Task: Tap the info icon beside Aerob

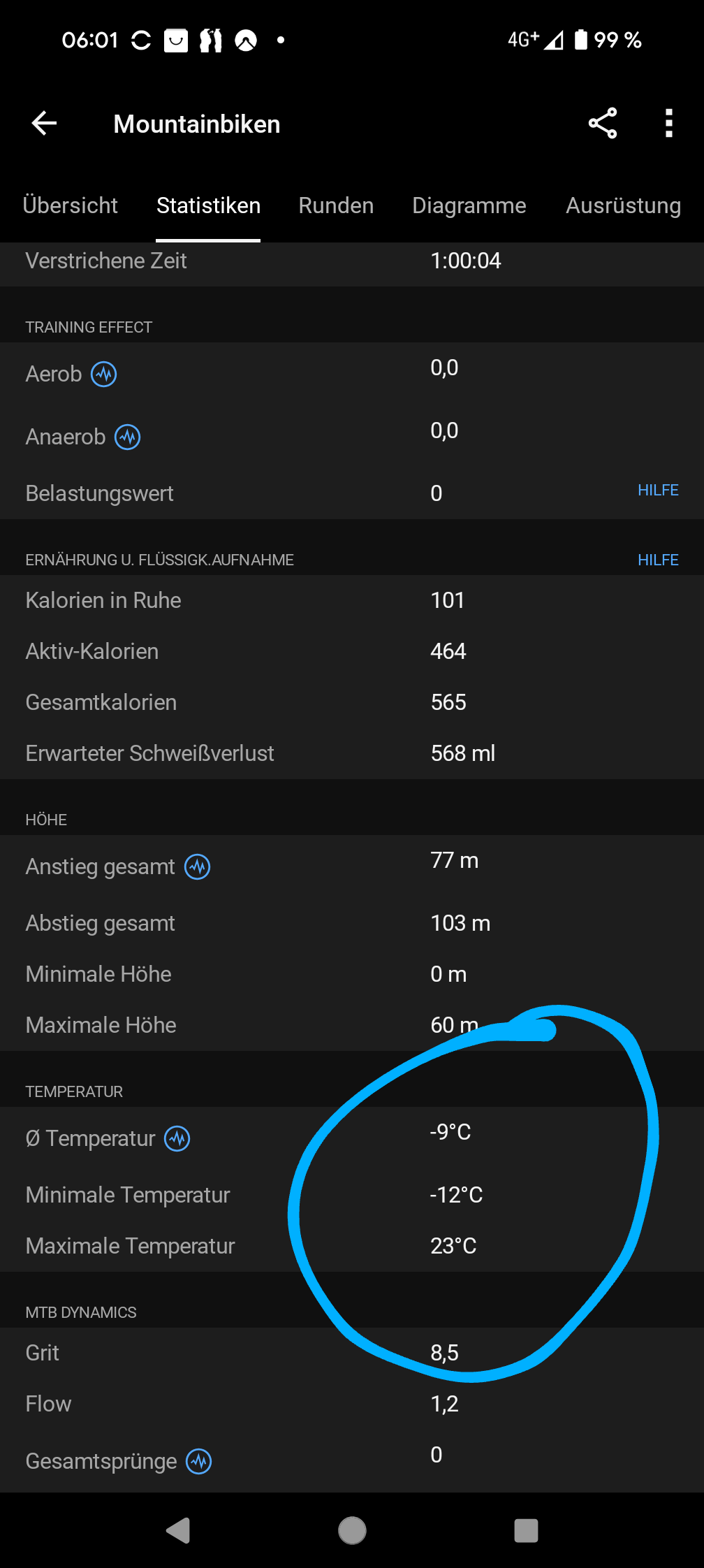Action: [104, 375]
